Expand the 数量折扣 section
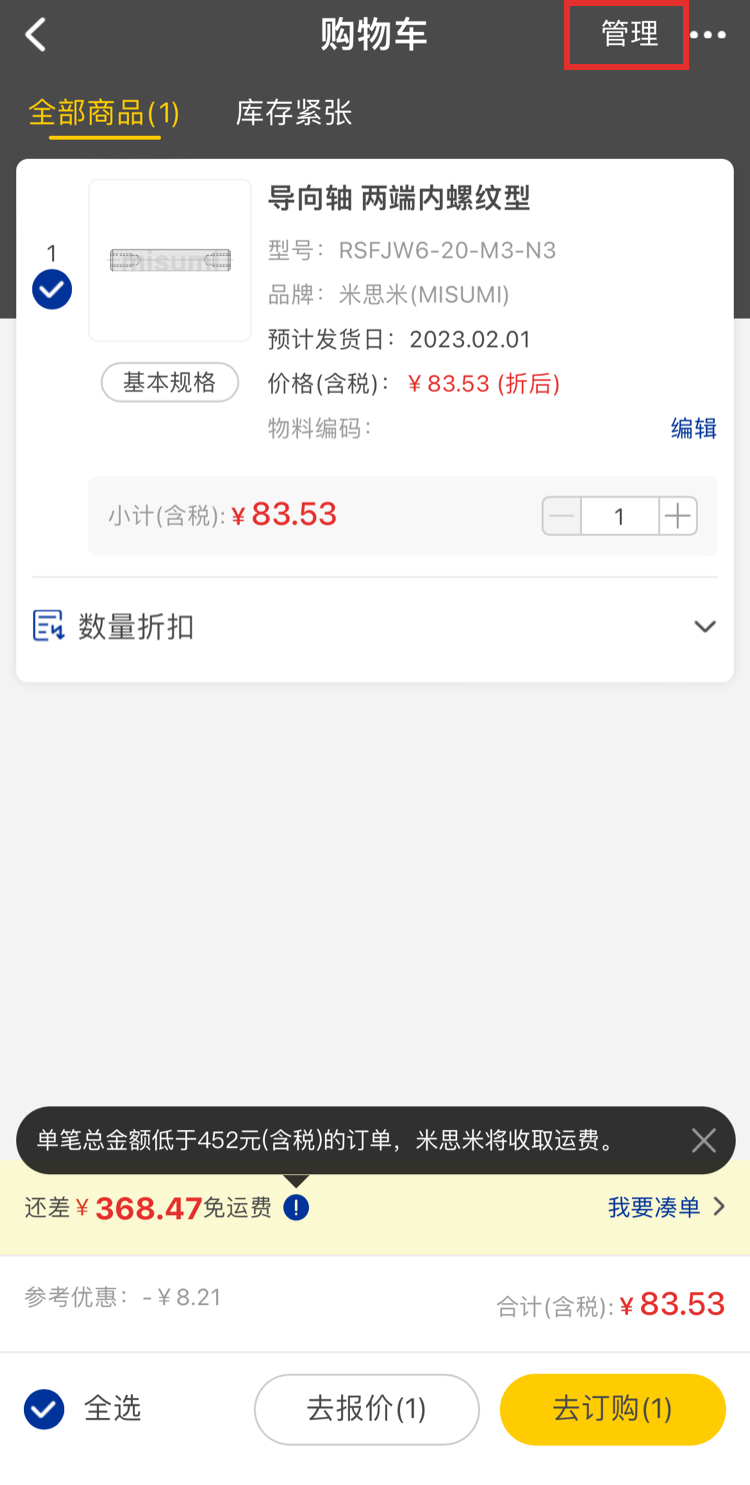This screenshot has height=1485, width=750. click(x=704, y=627)
